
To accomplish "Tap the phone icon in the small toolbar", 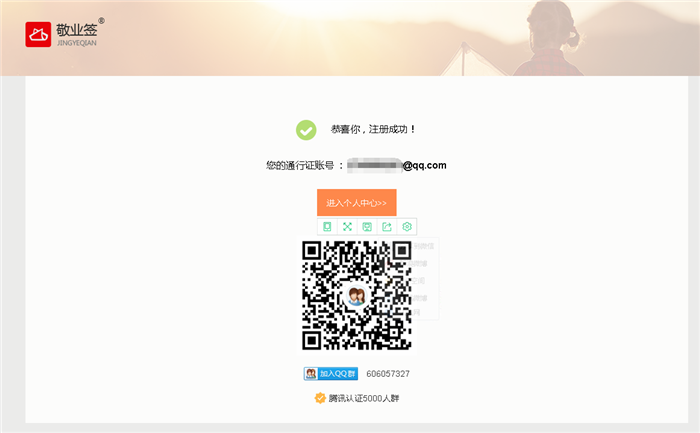I will 327,227.
